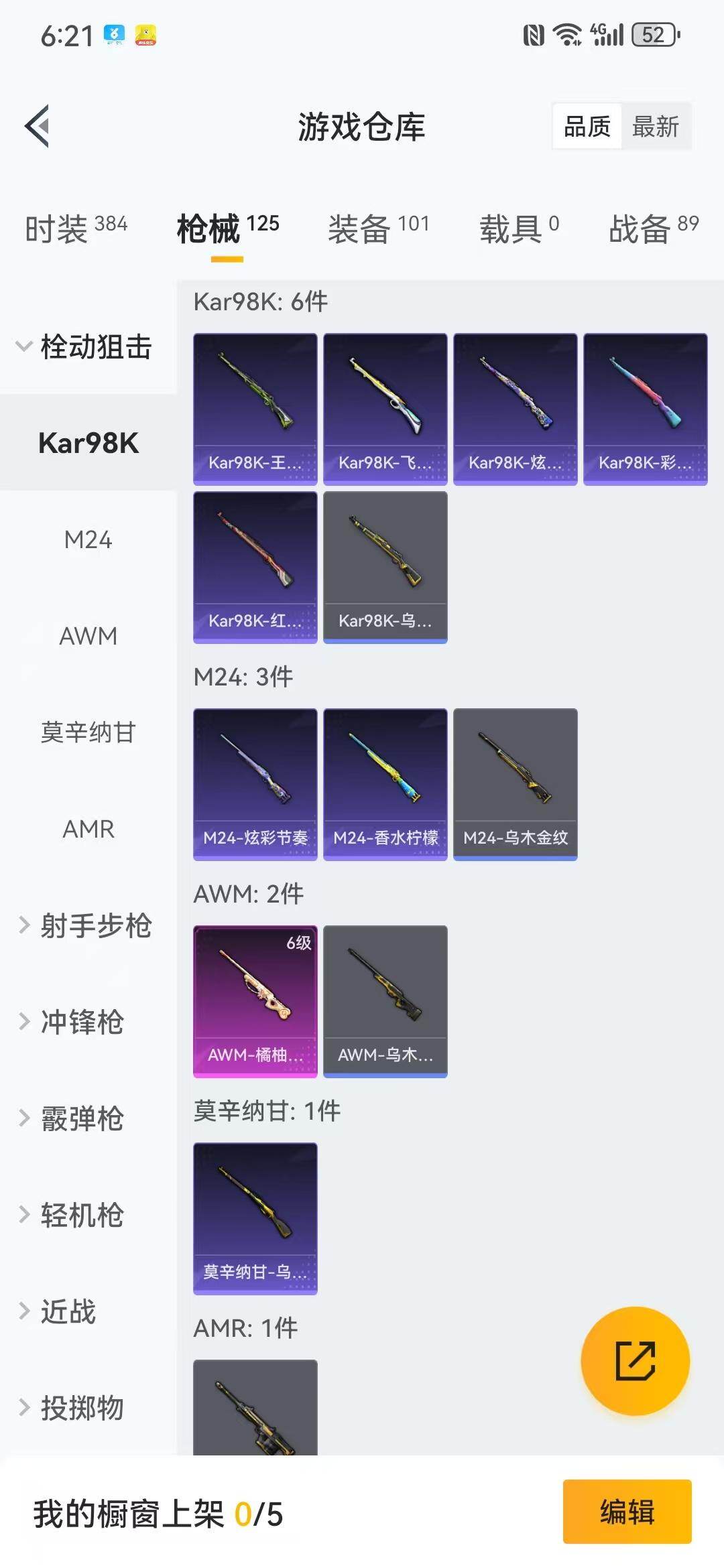Screen dimensions: 724x1568
Task: Go back using the top-left arrow
Action: (x=38, y=126)
